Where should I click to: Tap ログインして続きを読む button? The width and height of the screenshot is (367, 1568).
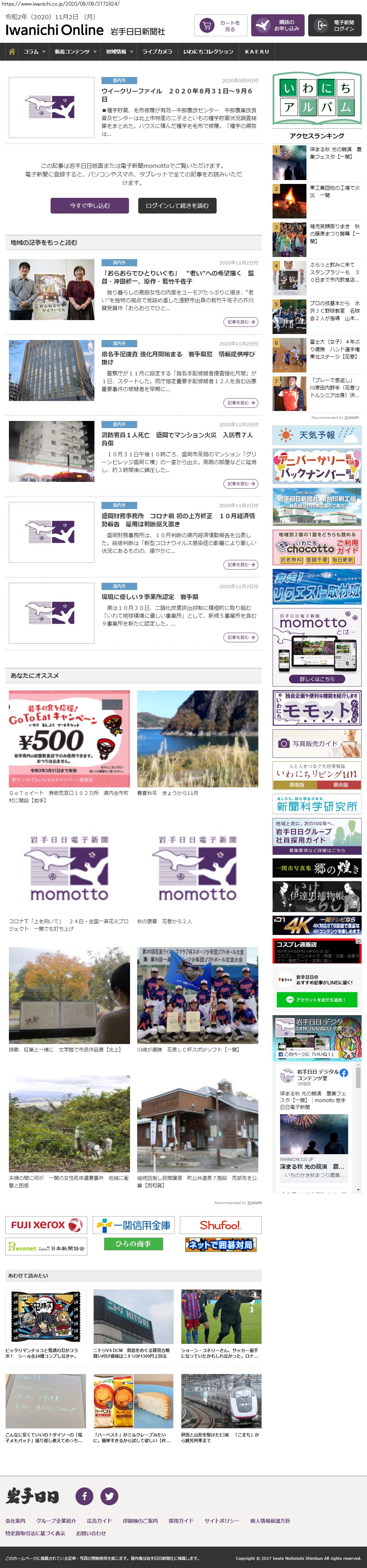pos(176,206)
